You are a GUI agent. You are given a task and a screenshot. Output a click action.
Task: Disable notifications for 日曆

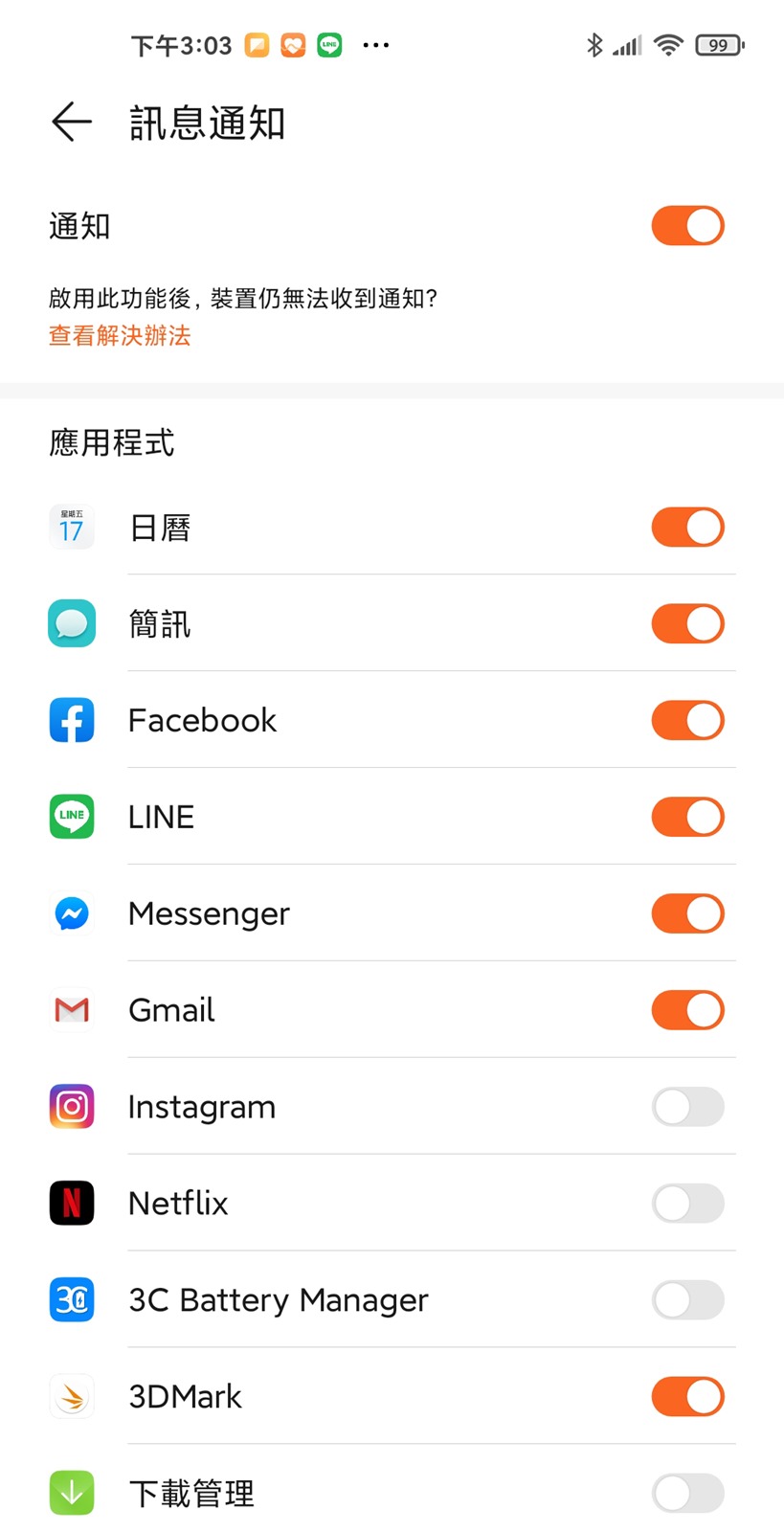pos(687,528)
